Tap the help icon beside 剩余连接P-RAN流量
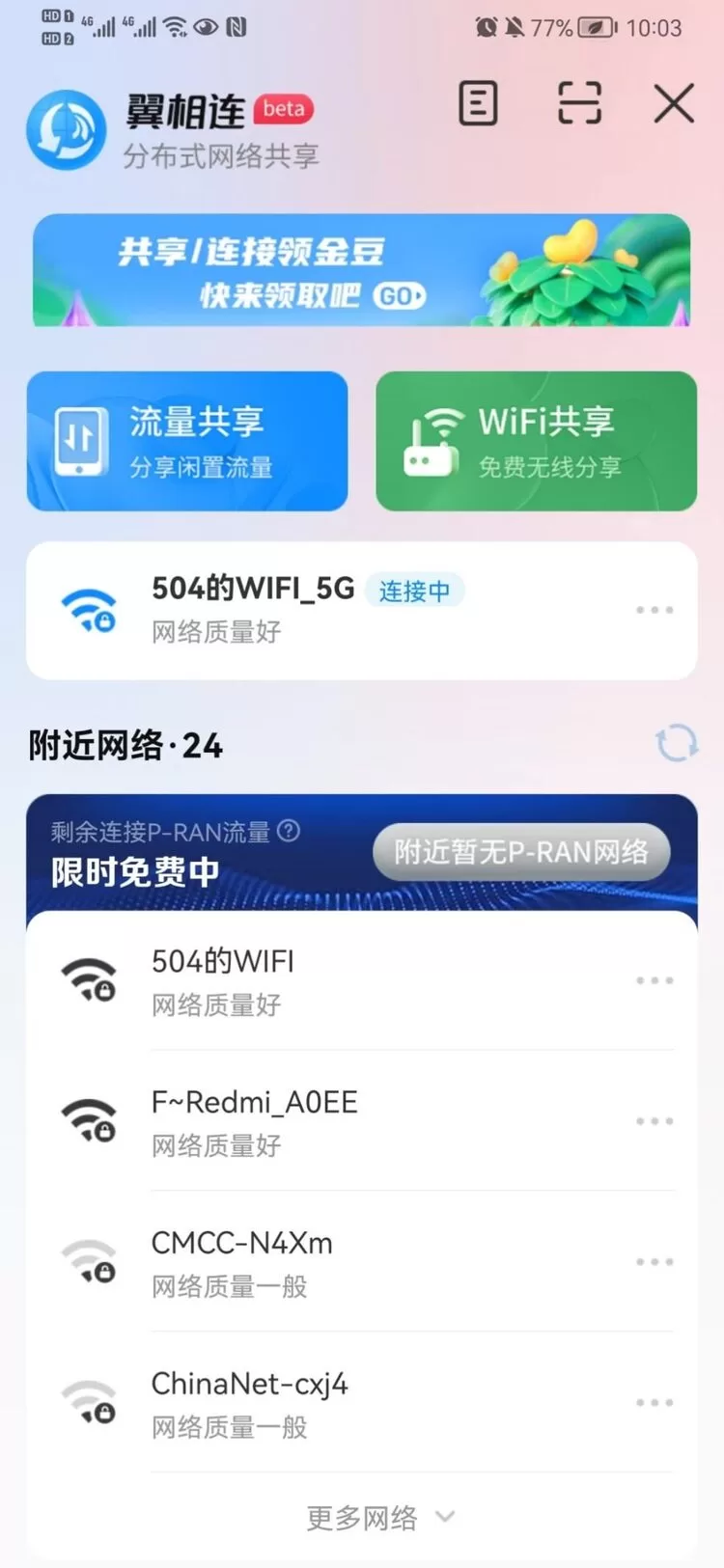Screen dimensions: 724x1568 tap(289, 831)
